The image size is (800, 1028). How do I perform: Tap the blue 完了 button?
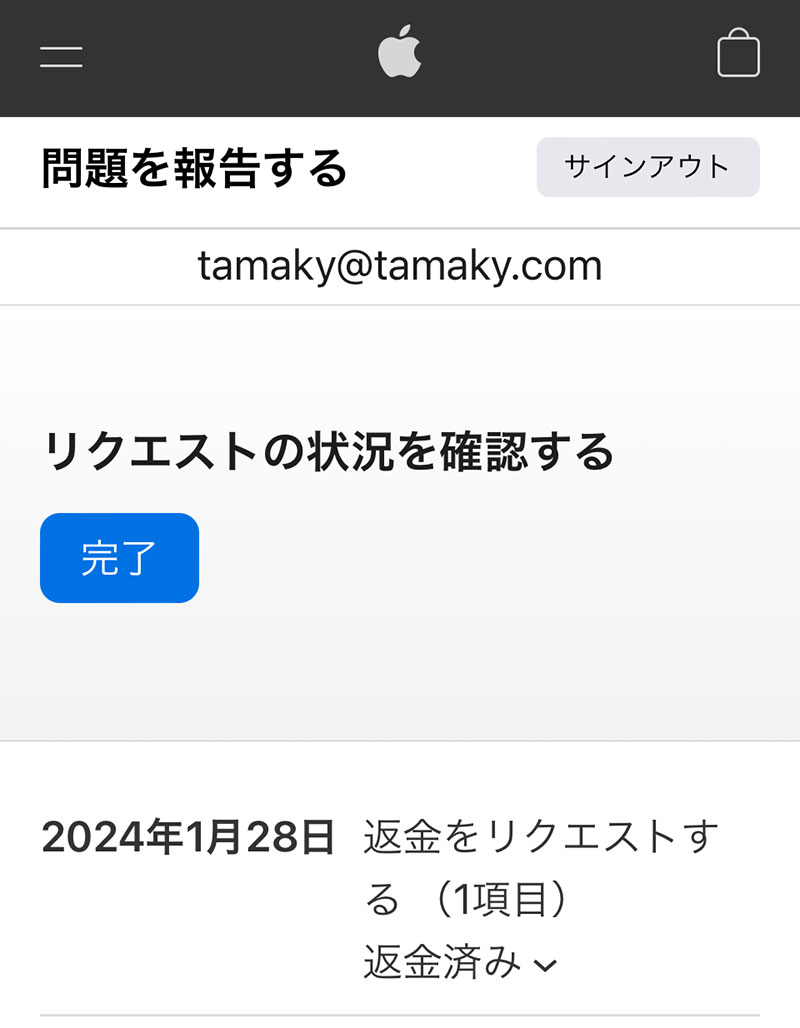point(119,558)
